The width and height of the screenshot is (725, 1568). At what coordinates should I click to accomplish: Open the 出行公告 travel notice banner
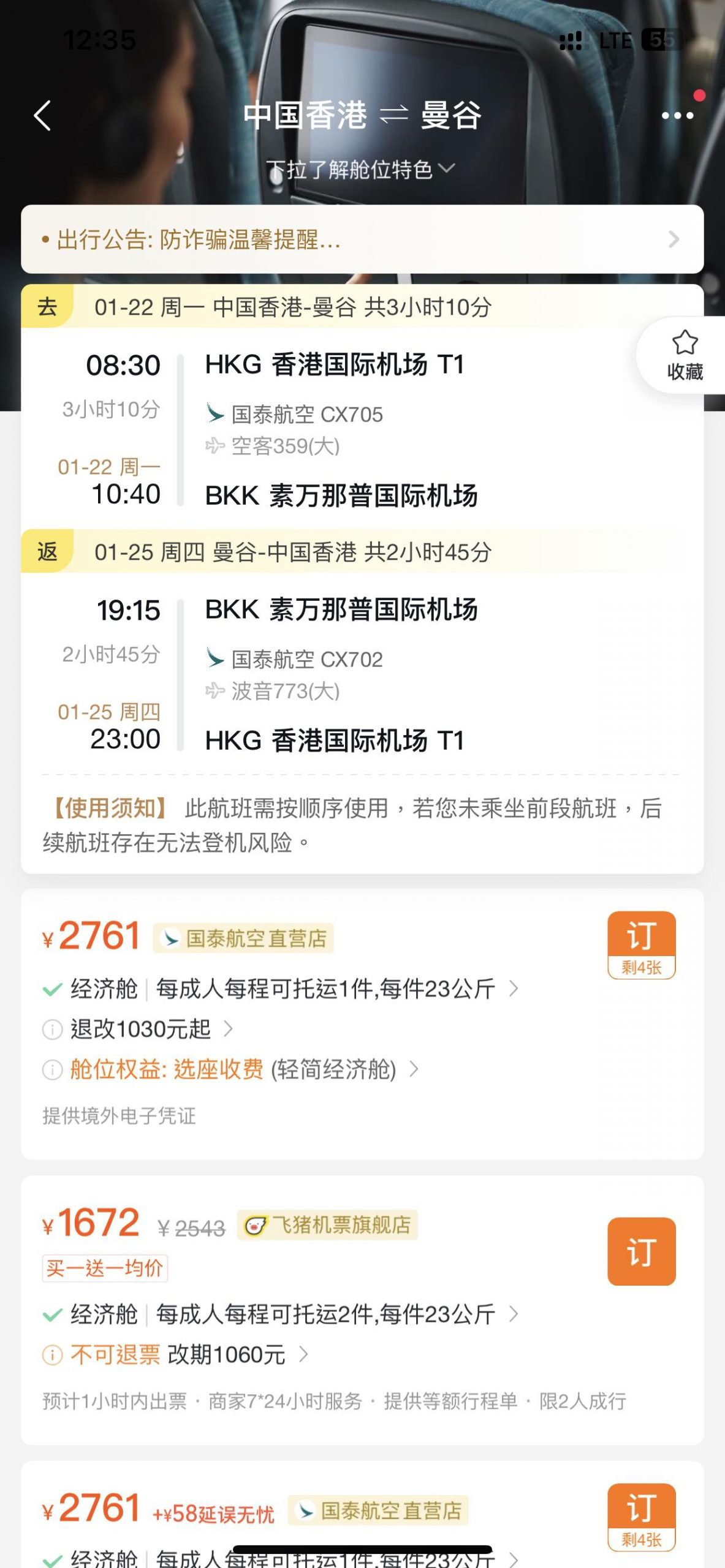point(362,239)
